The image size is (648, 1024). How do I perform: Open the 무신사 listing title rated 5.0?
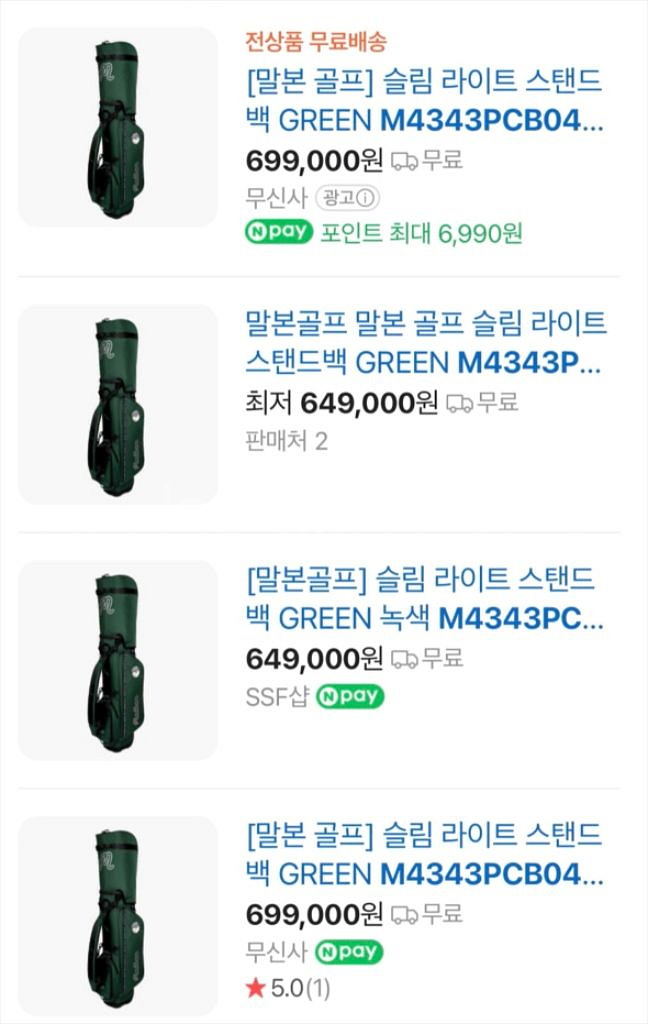tap(424, 854)
